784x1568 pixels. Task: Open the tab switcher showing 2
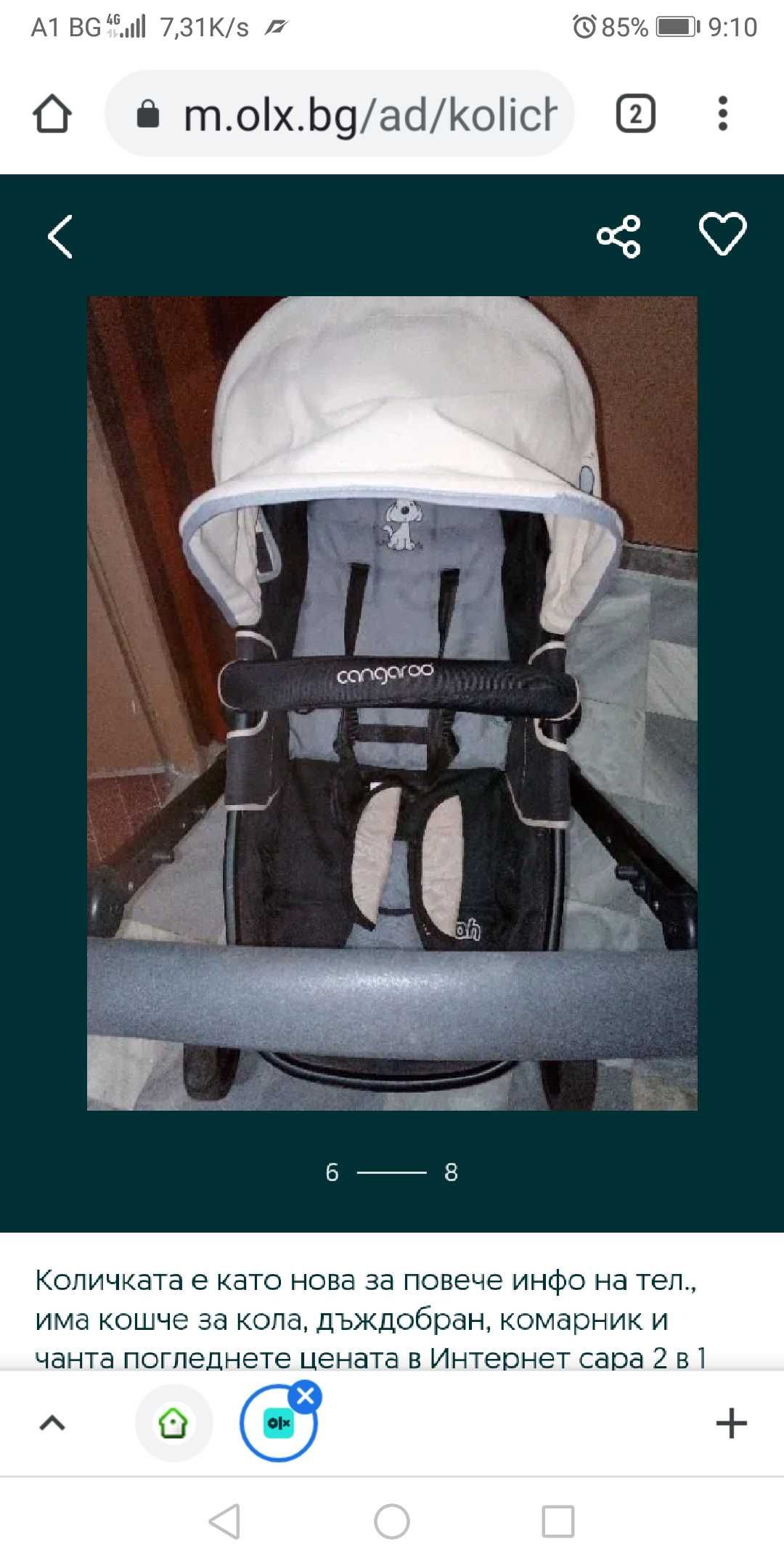click(x=635, y=114)
